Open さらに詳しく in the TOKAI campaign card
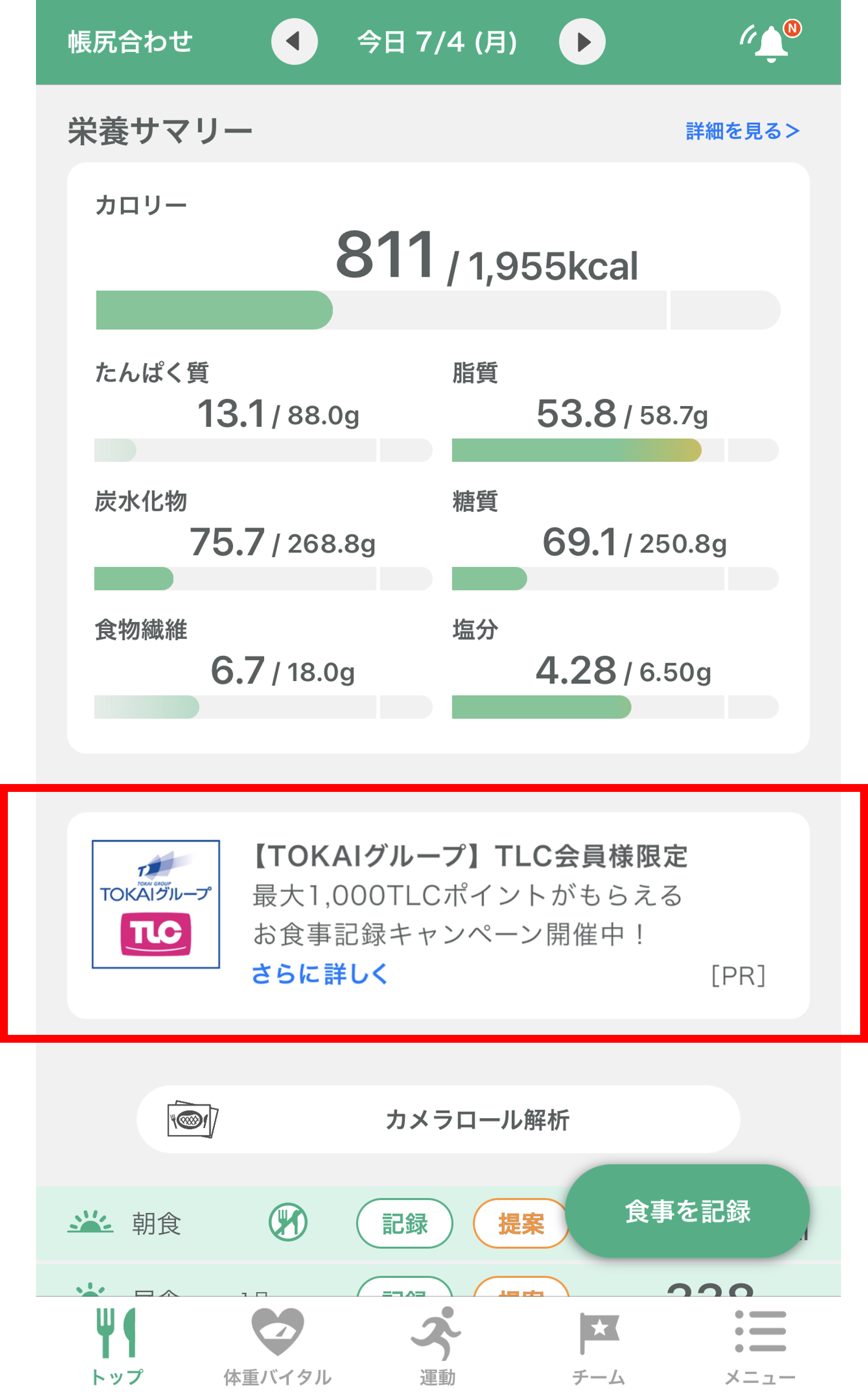 tap(320, 974)
